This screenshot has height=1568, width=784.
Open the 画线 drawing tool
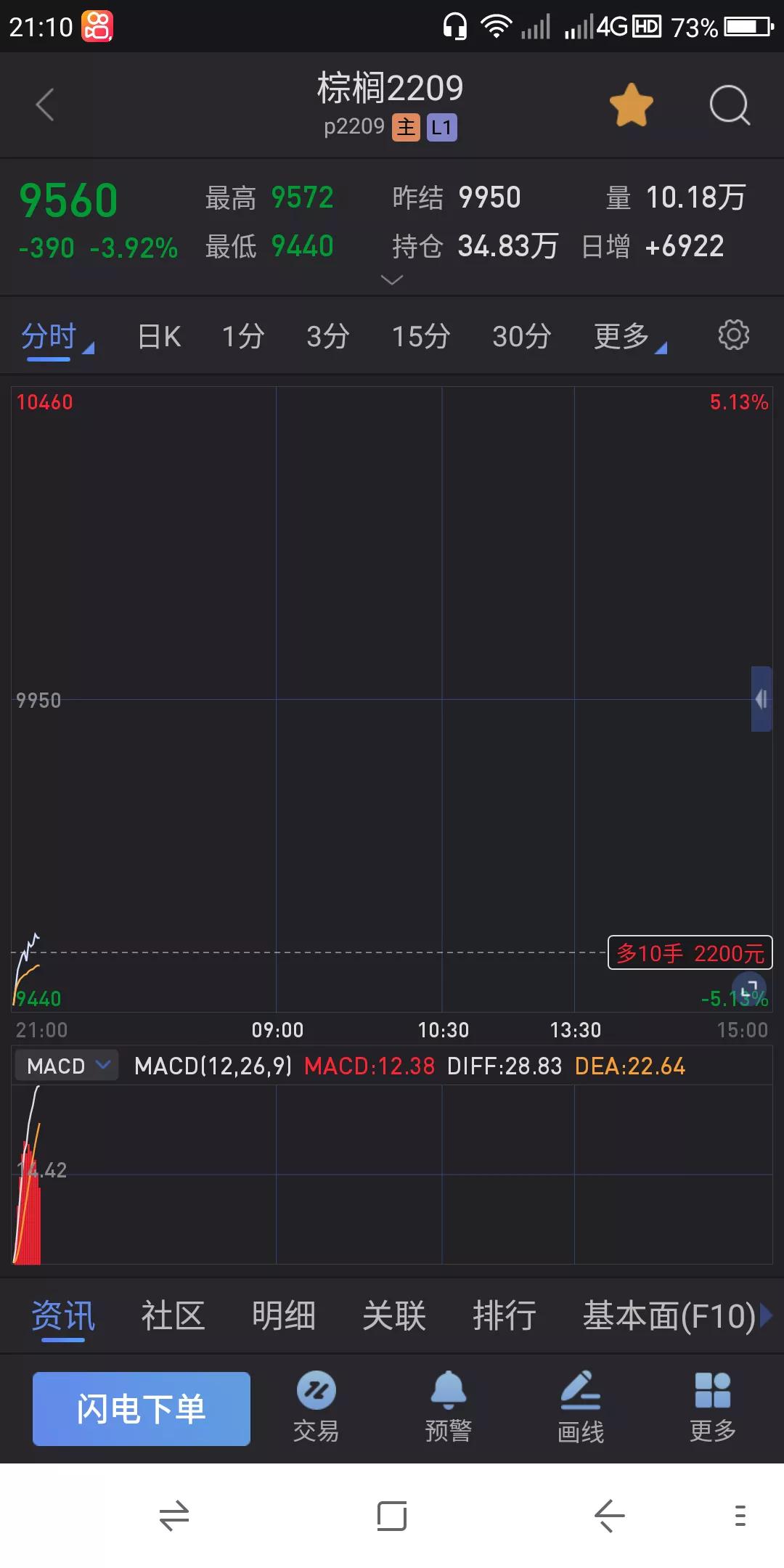[580, 1407]
